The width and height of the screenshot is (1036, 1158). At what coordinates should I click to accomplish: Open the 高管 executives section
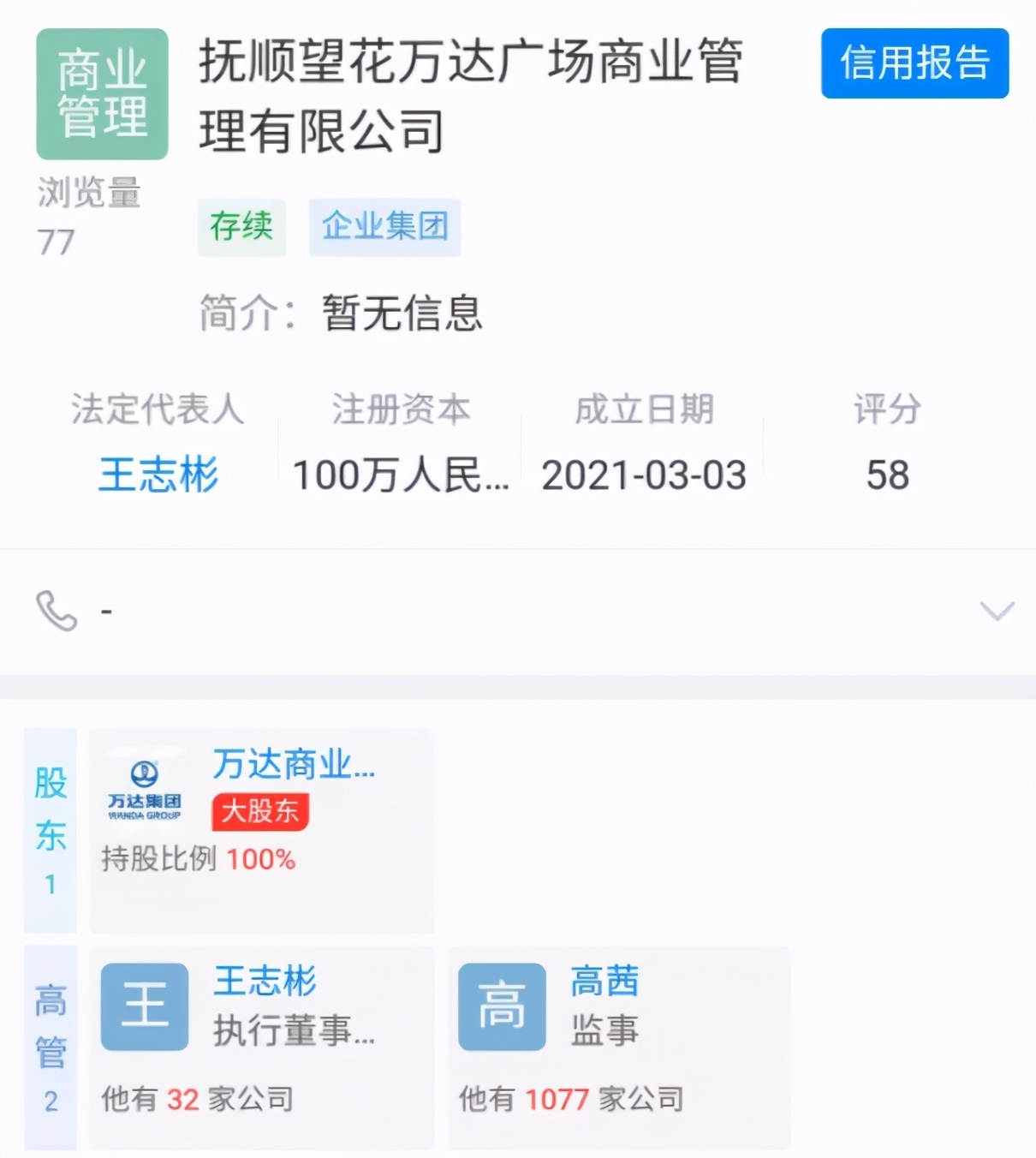(x=51, y=1045)
